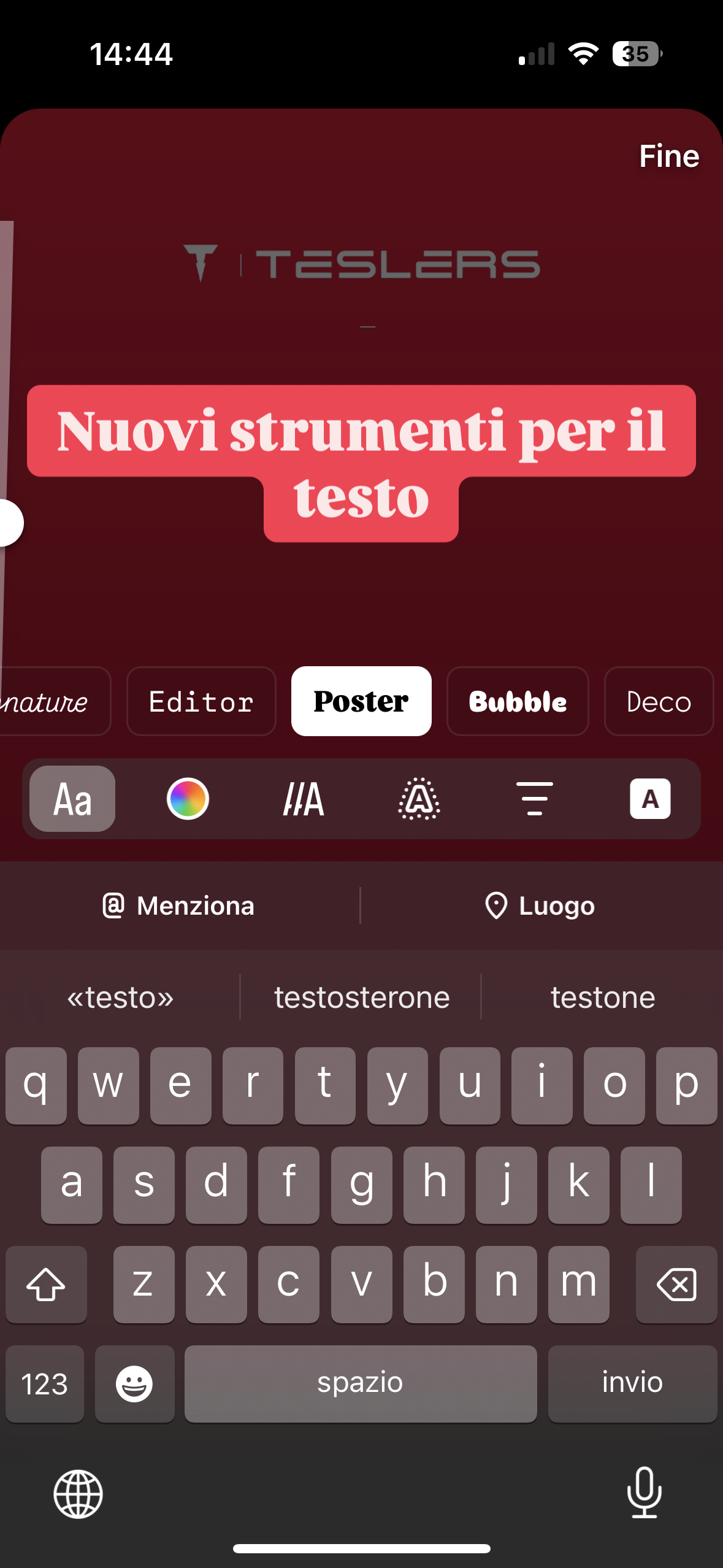Image resolution: width=723 pixels, height=1568 pixels.
Task: Open the Aa font picker tool
Action: (72, 799)
